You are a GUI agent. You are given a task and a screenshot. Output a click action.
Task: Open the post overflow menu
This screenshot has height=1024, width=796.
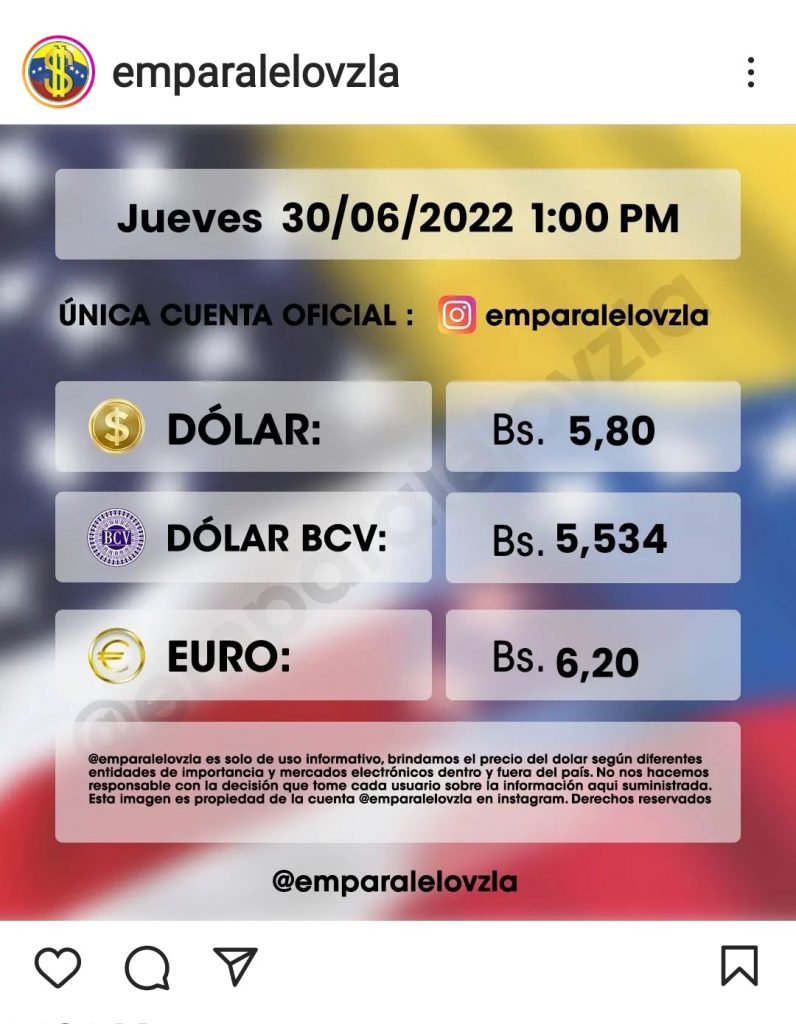[750, 72]
